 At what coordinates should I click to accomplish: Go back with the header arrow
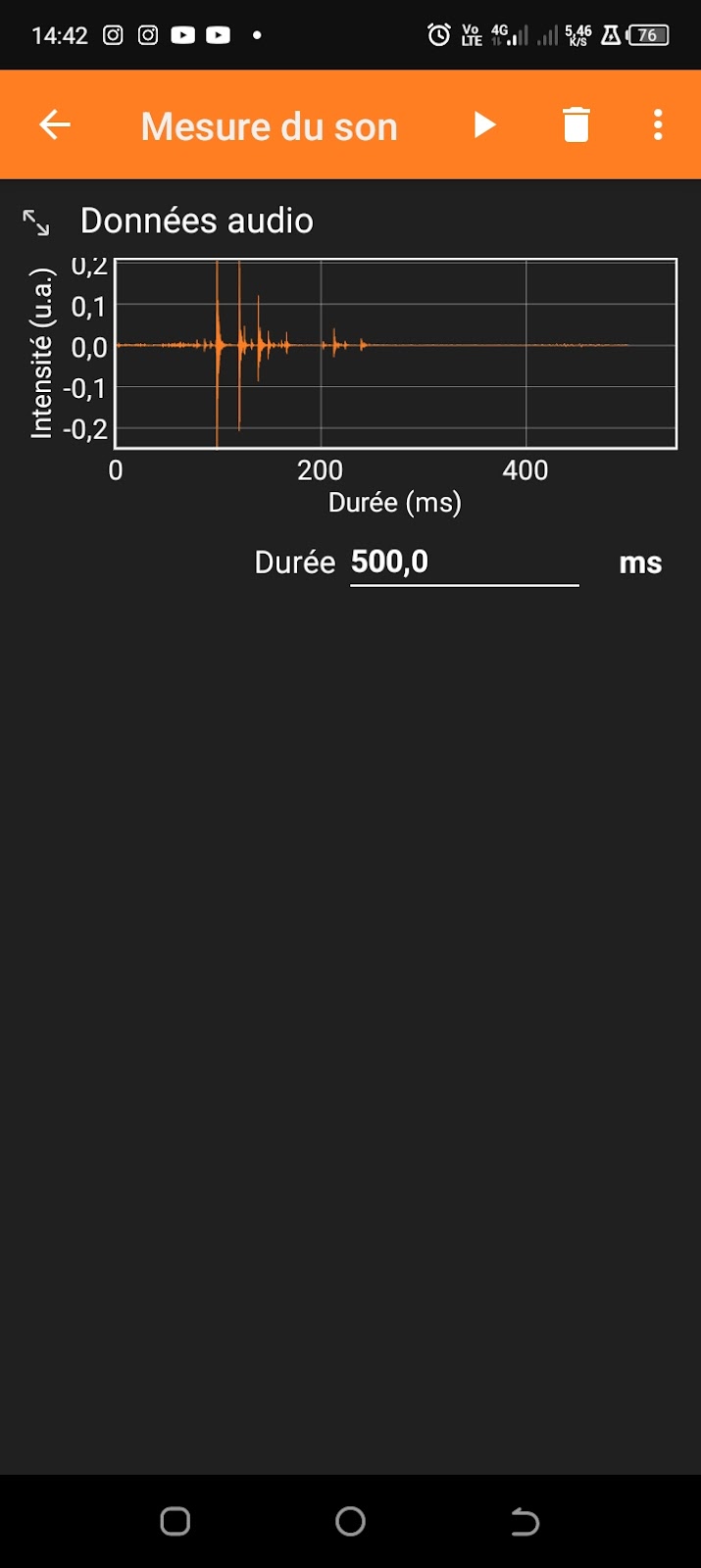[55, 124]
